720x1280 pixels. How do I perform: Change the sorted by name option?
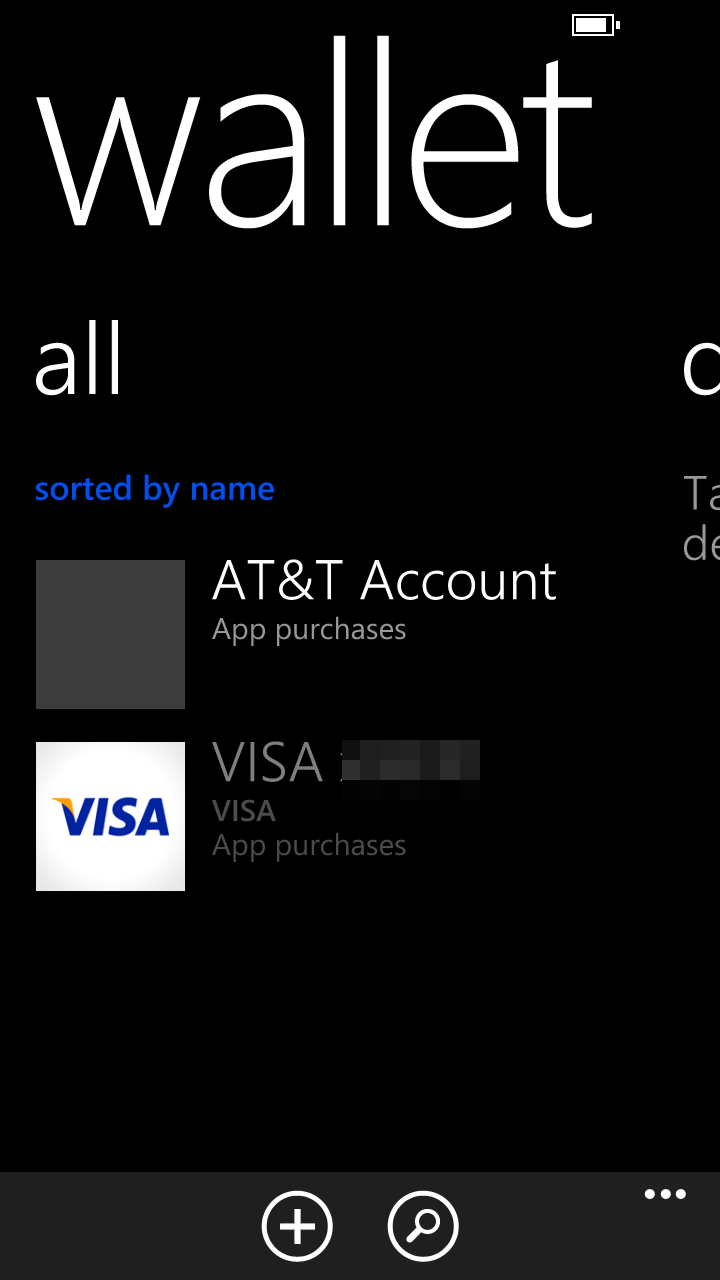tap(155, 489)
